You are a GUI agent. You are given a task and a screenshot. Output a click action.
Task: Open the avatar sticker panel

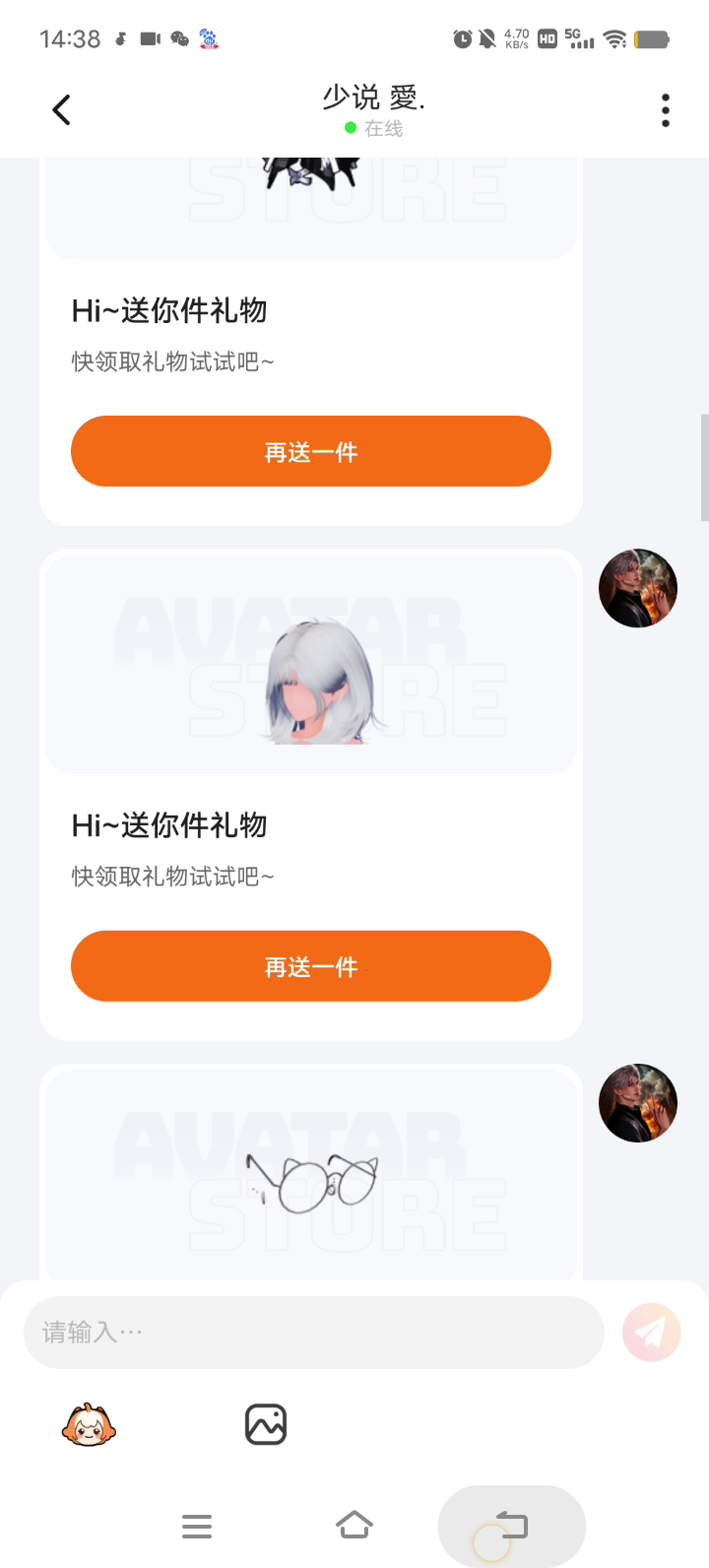tap(90, 1425)
